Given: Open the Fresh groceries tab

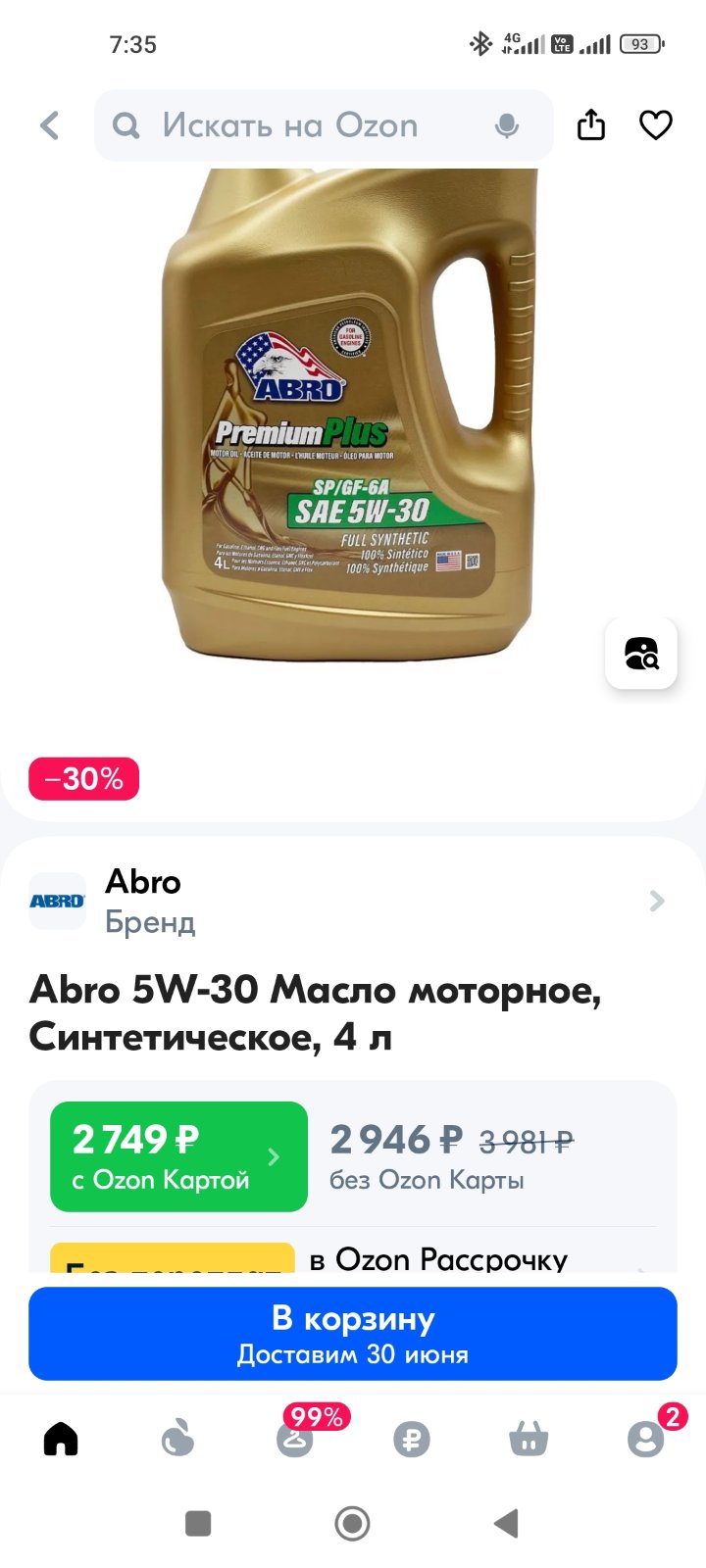Looking at the screenshot, I should [177, 1439].
